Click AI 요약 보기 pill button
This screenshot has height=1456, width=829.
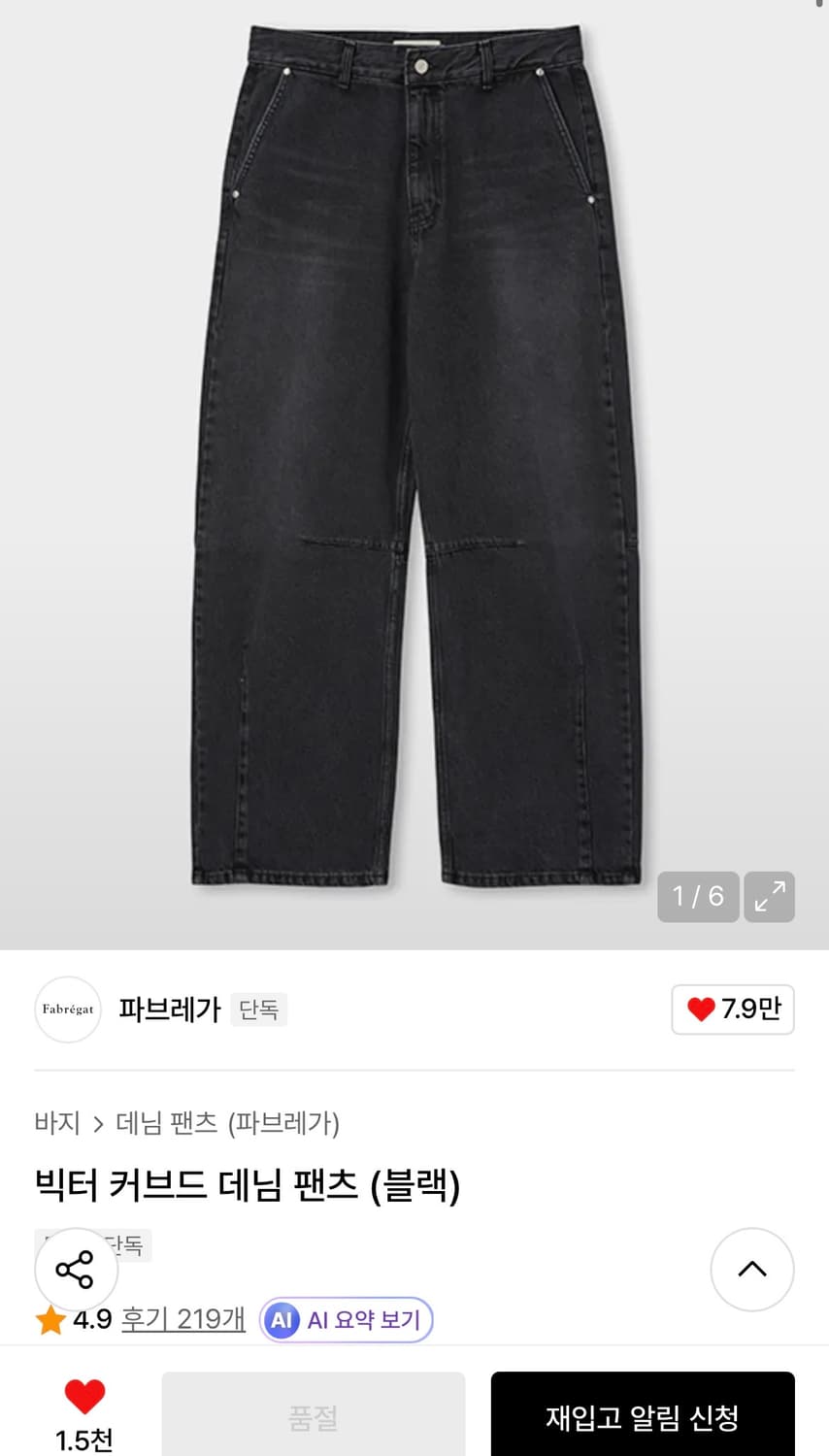click(x=346, y=1320)
